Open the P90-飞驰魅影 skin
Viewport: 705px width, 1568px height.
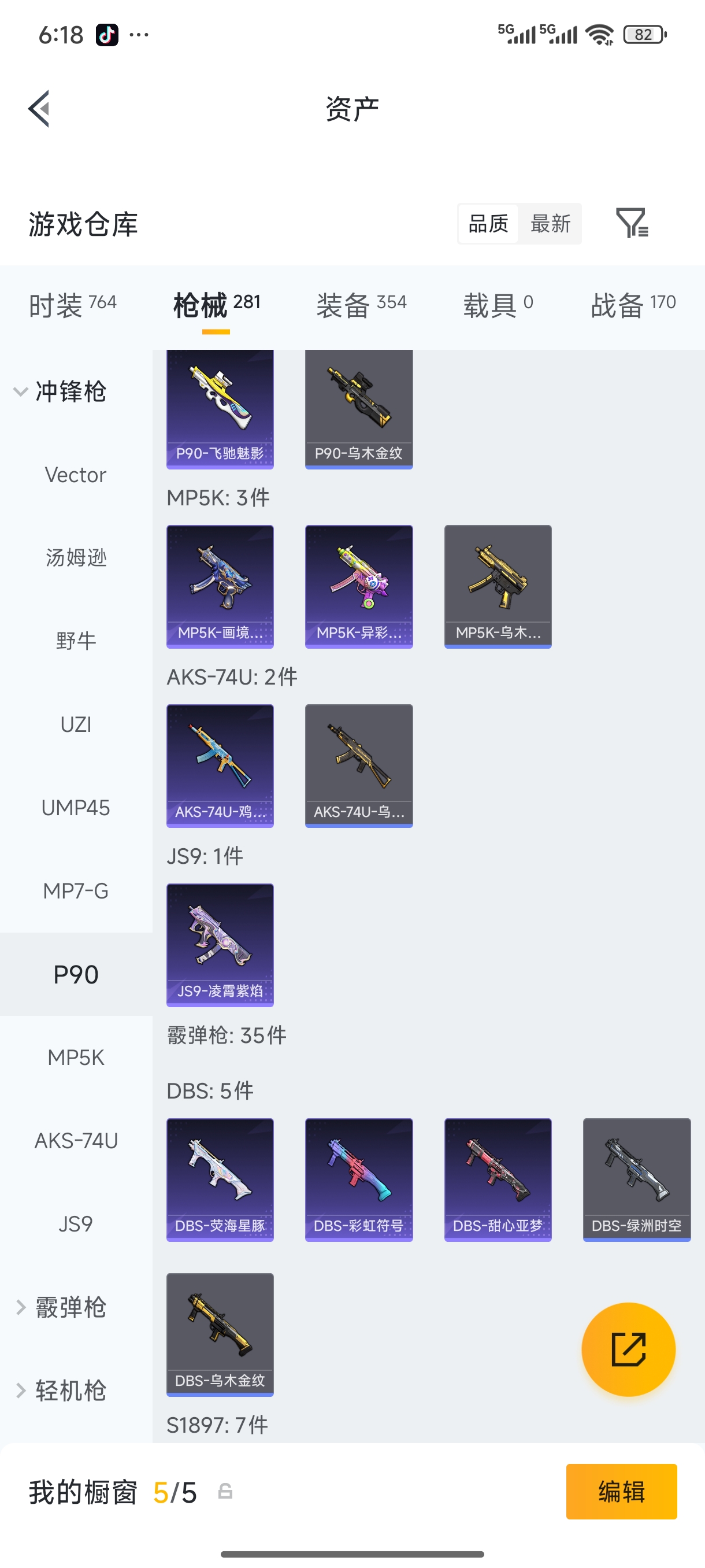point(220,409)
